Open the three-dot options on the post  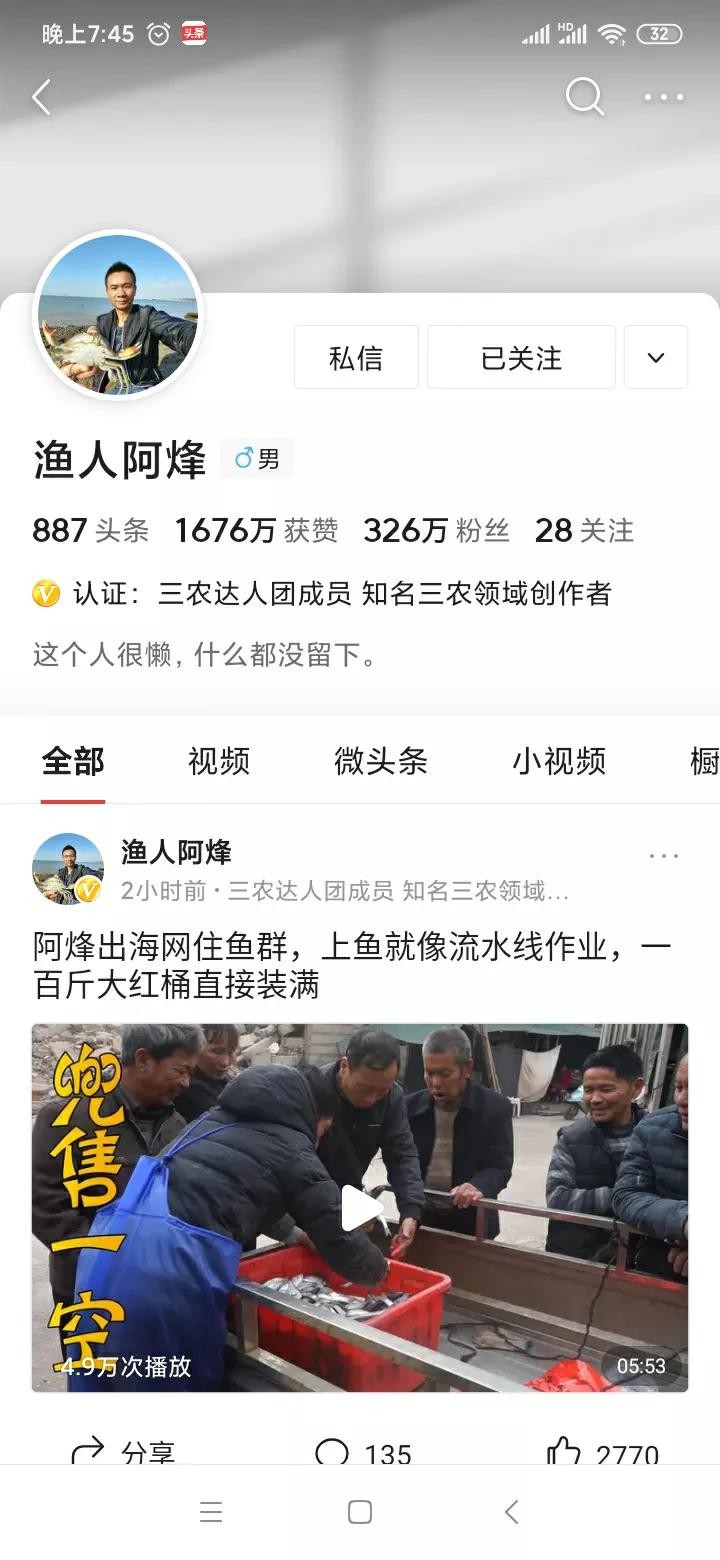(x=664, y=856)
